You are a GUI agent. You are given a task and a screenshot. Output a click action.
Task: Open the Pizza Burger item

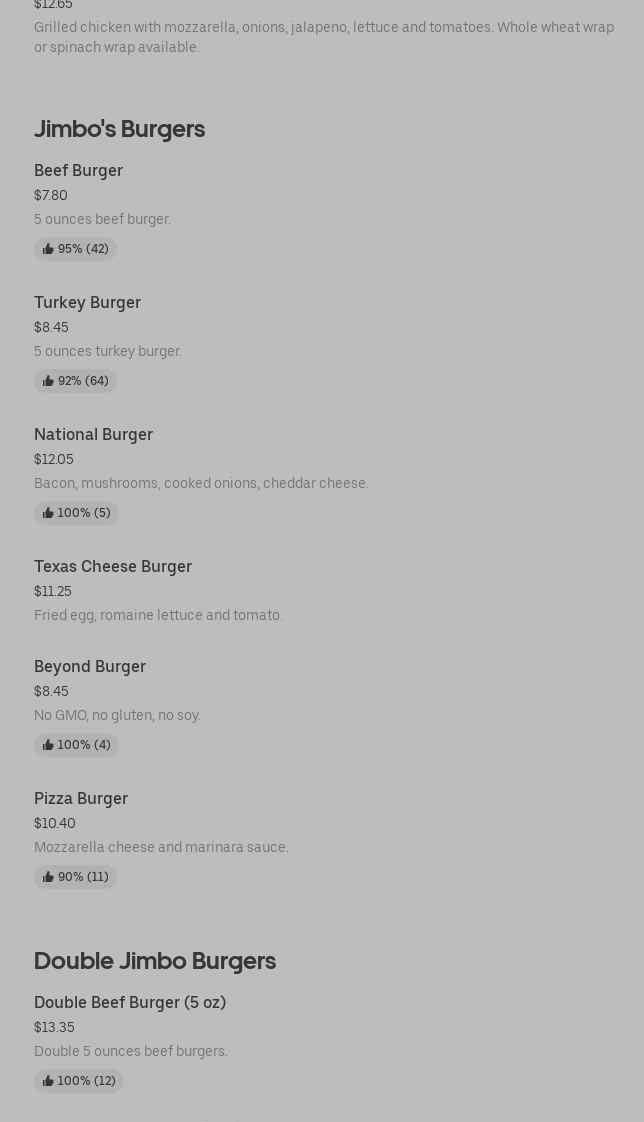[81, 799]
